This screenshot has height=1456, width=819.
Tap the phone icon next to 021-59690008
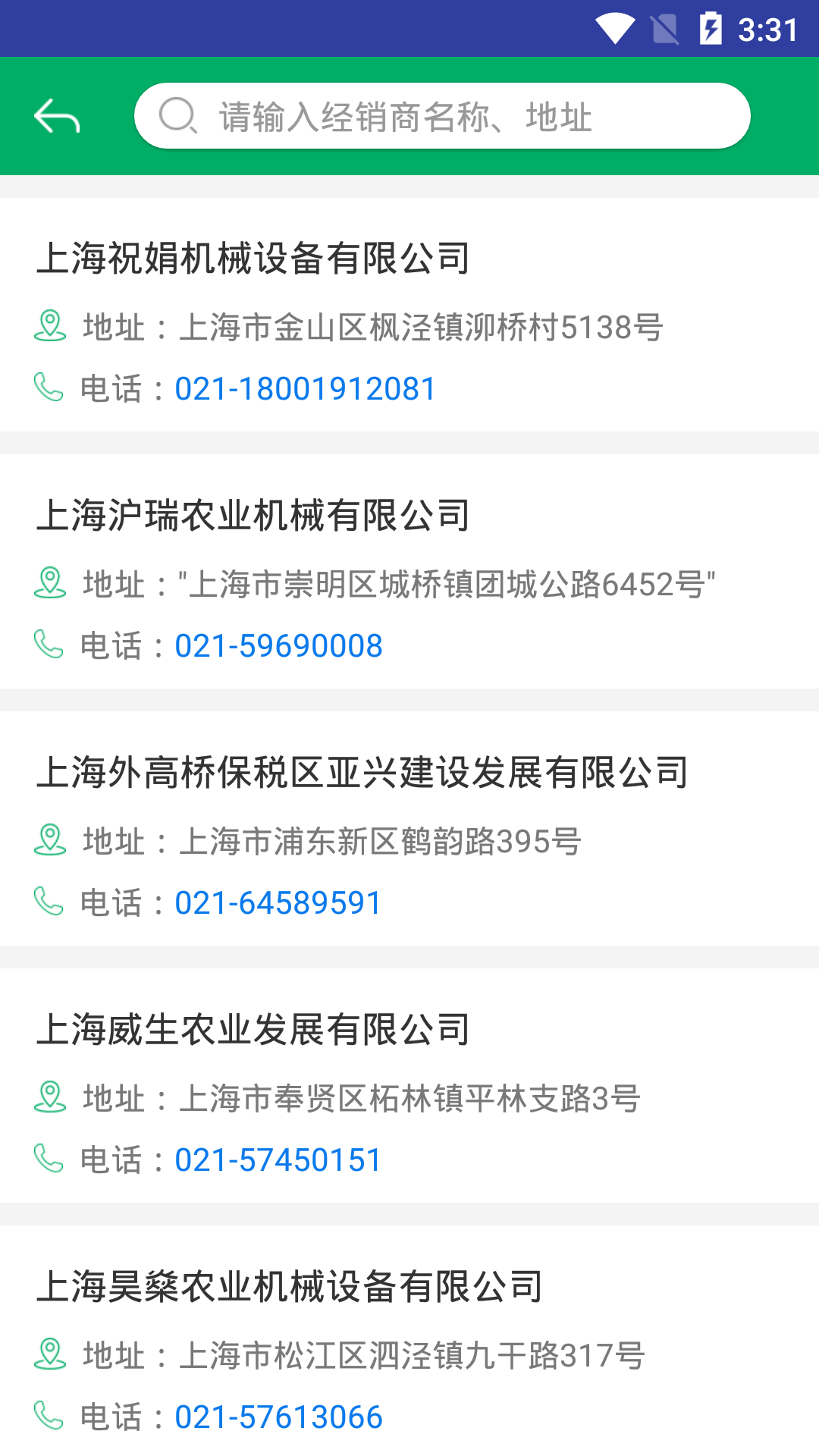tap(49, 645)
